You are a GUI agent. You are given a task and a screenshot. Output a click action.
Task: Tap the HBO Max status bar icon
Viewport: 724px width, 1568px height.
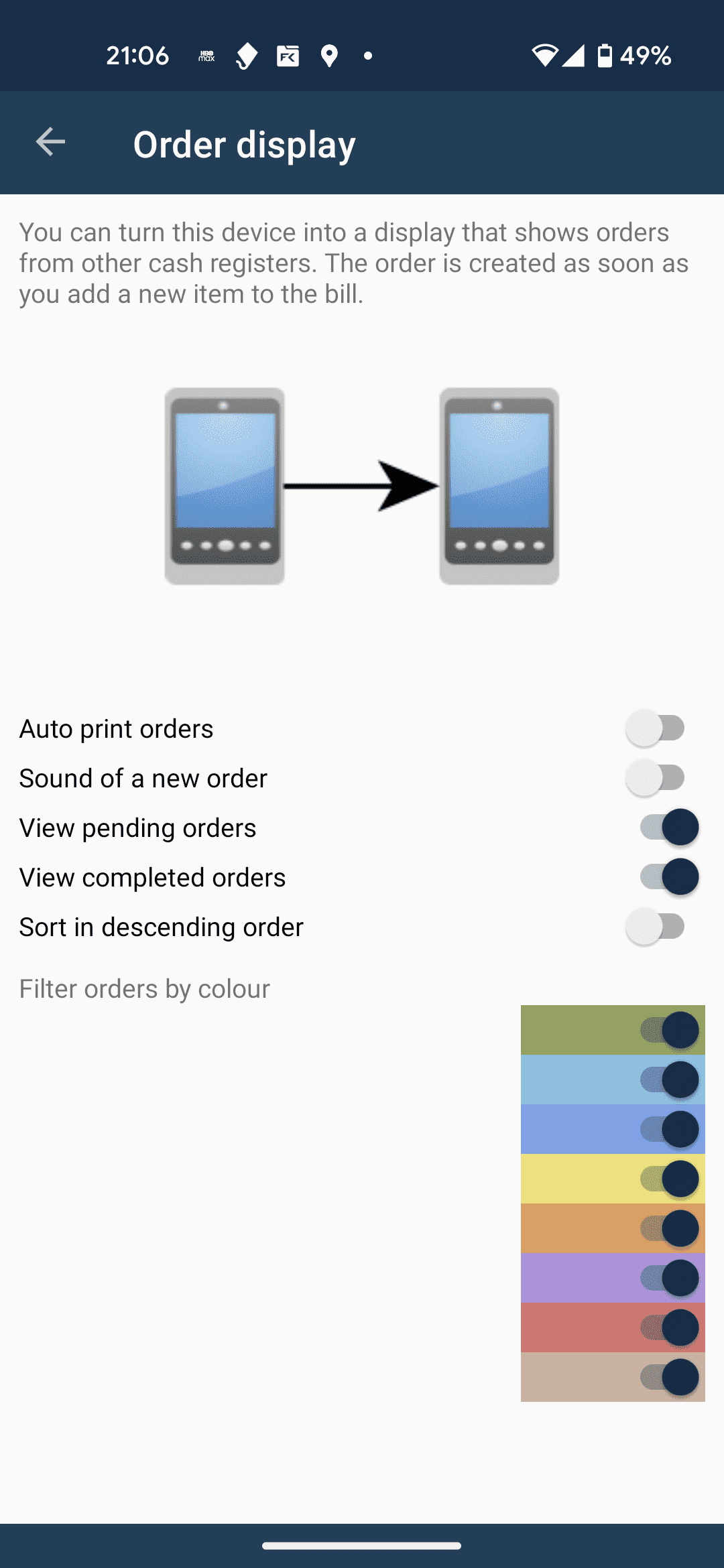[206, 56]
